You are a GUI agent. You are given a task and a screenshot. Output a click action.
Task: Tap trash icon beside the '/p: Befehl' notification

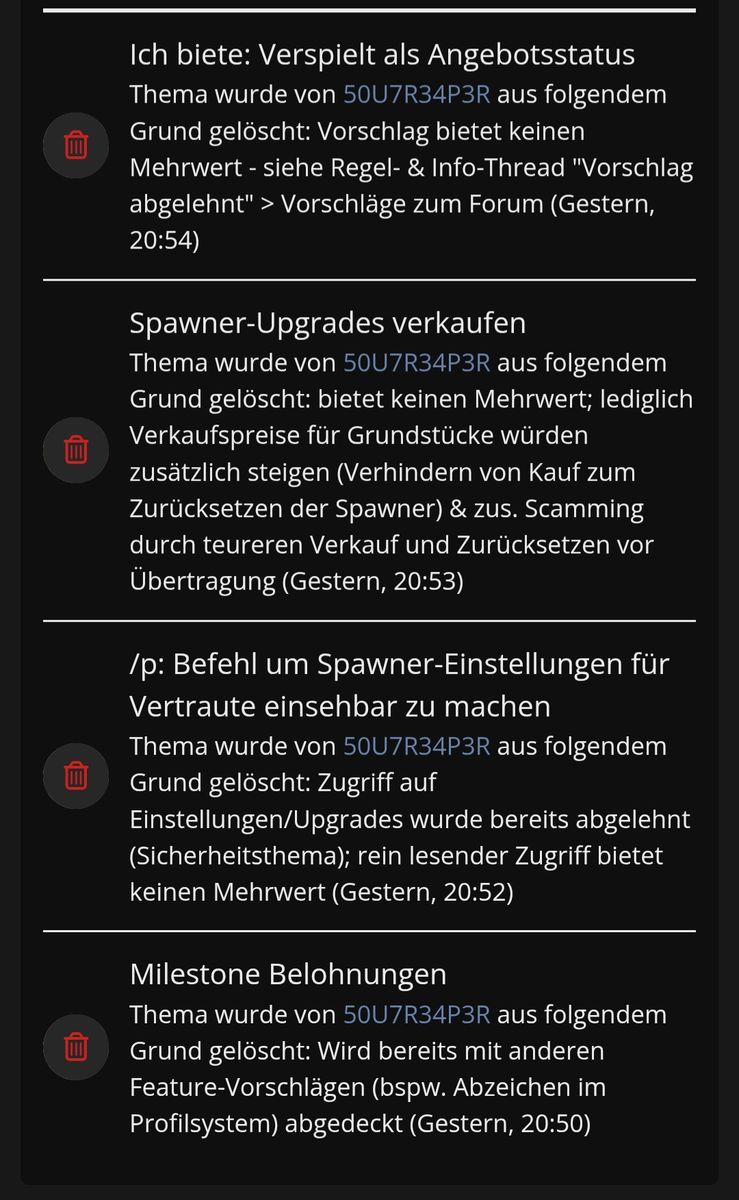(76, 775)
